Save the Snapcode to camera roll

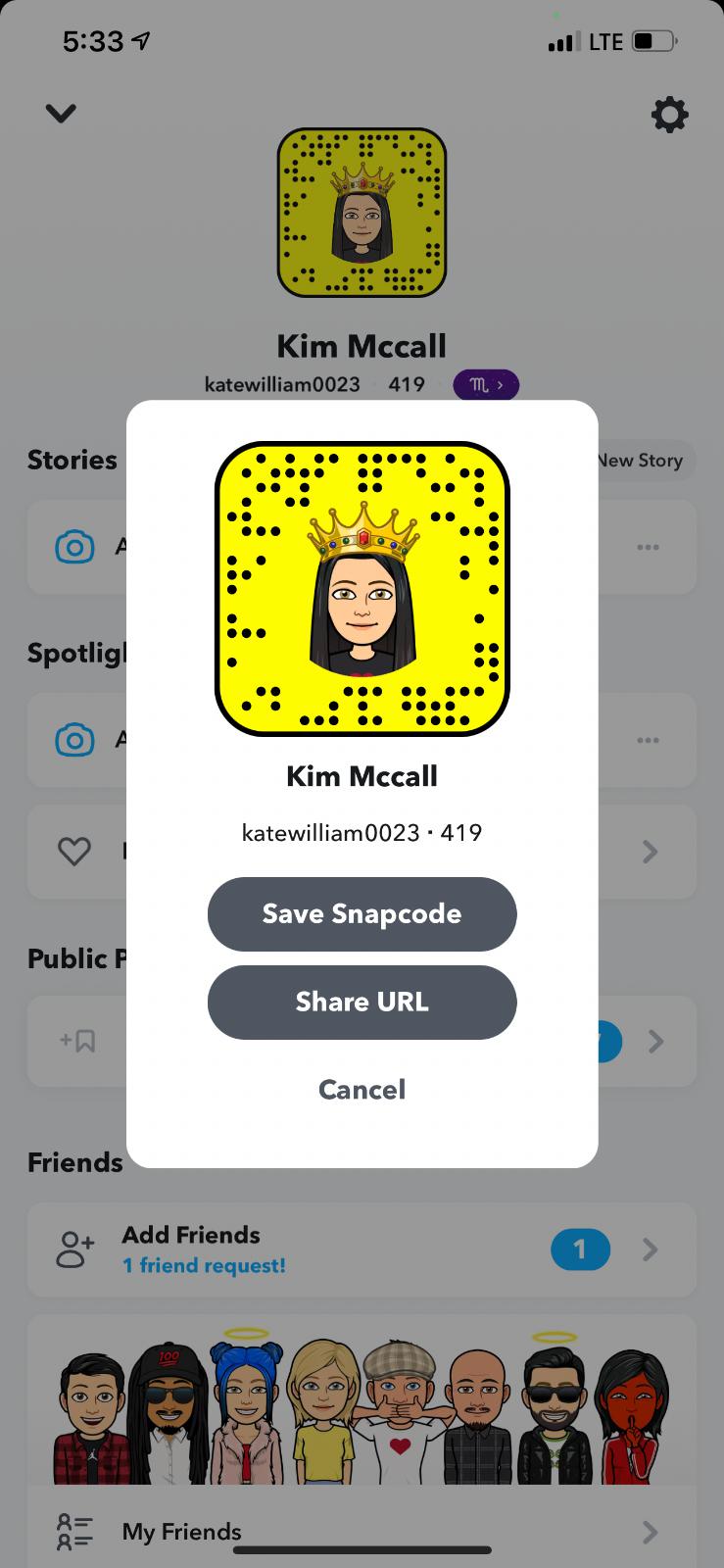tap(362, 913)
